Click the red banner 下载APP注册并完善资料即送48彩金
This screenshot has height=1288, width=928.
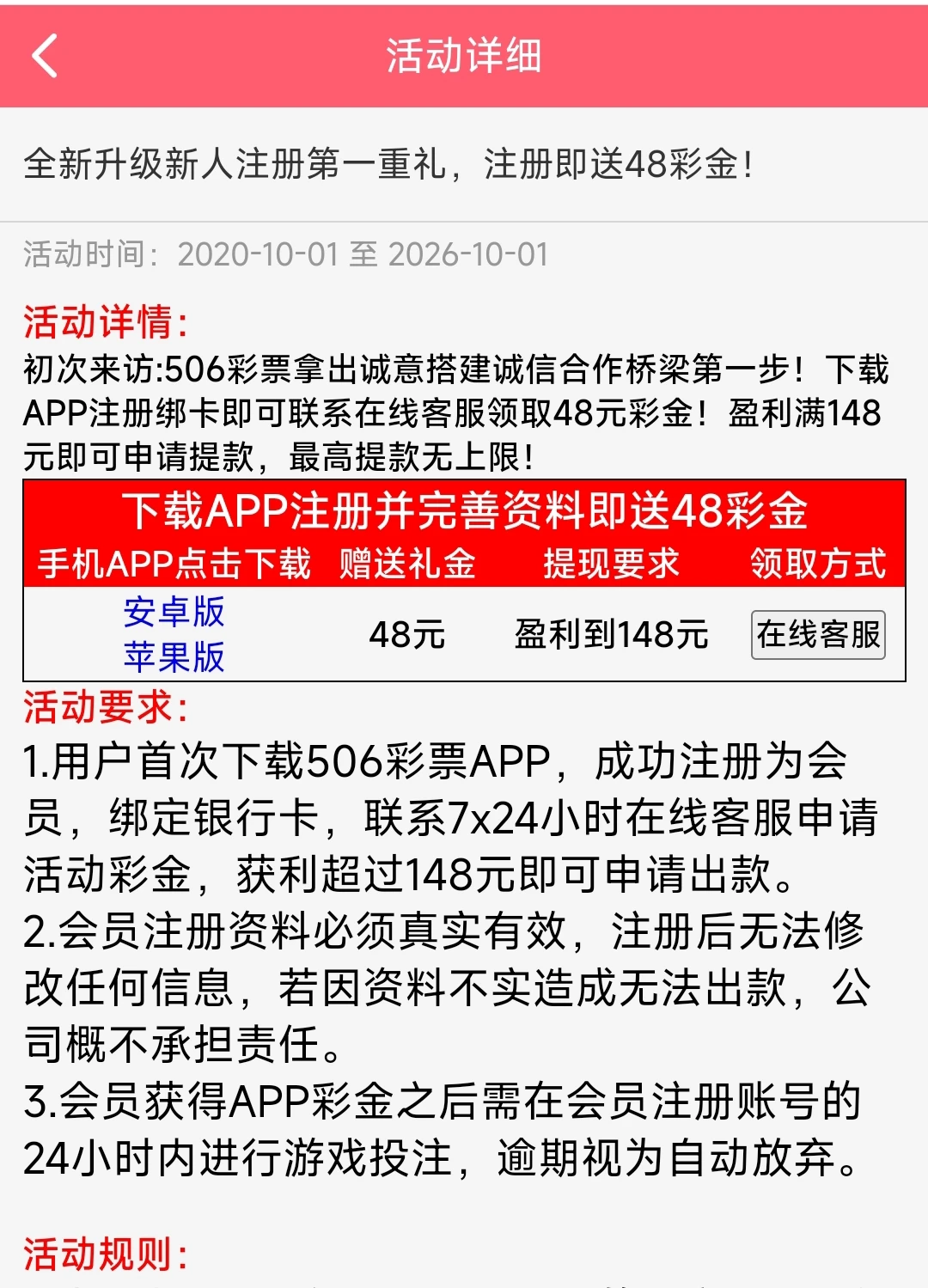[464, 510]
